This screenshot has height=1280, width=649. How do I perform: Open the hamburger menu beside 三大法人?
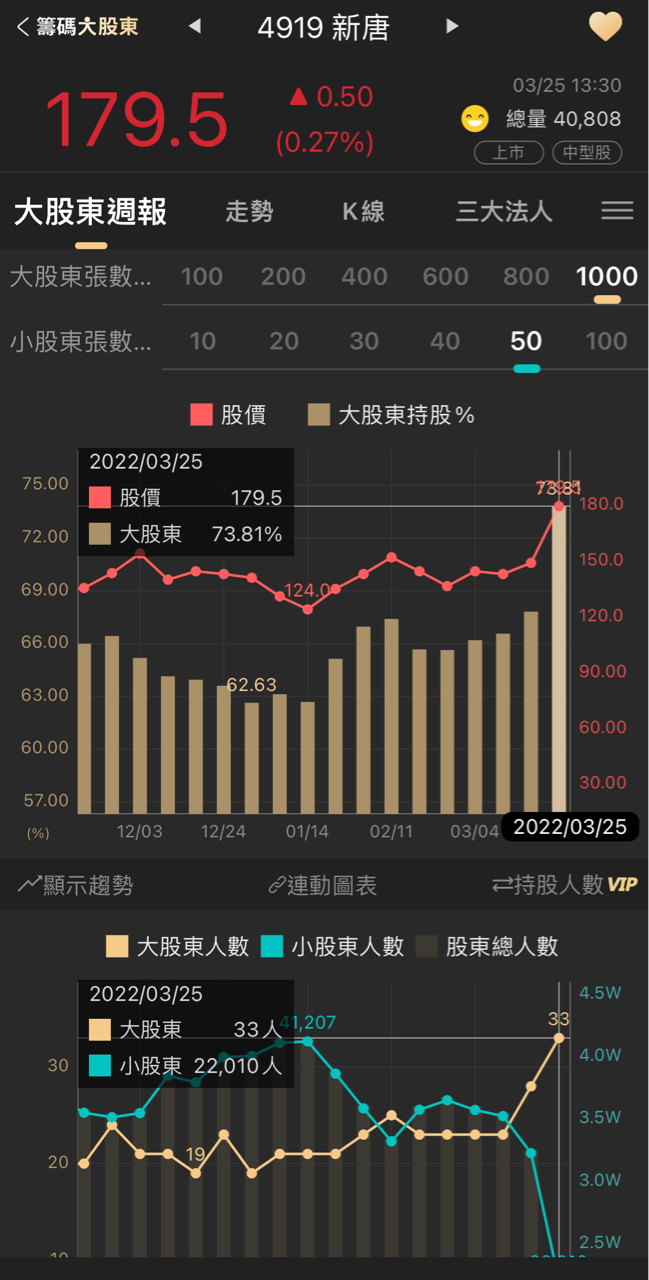pos(617,210)
